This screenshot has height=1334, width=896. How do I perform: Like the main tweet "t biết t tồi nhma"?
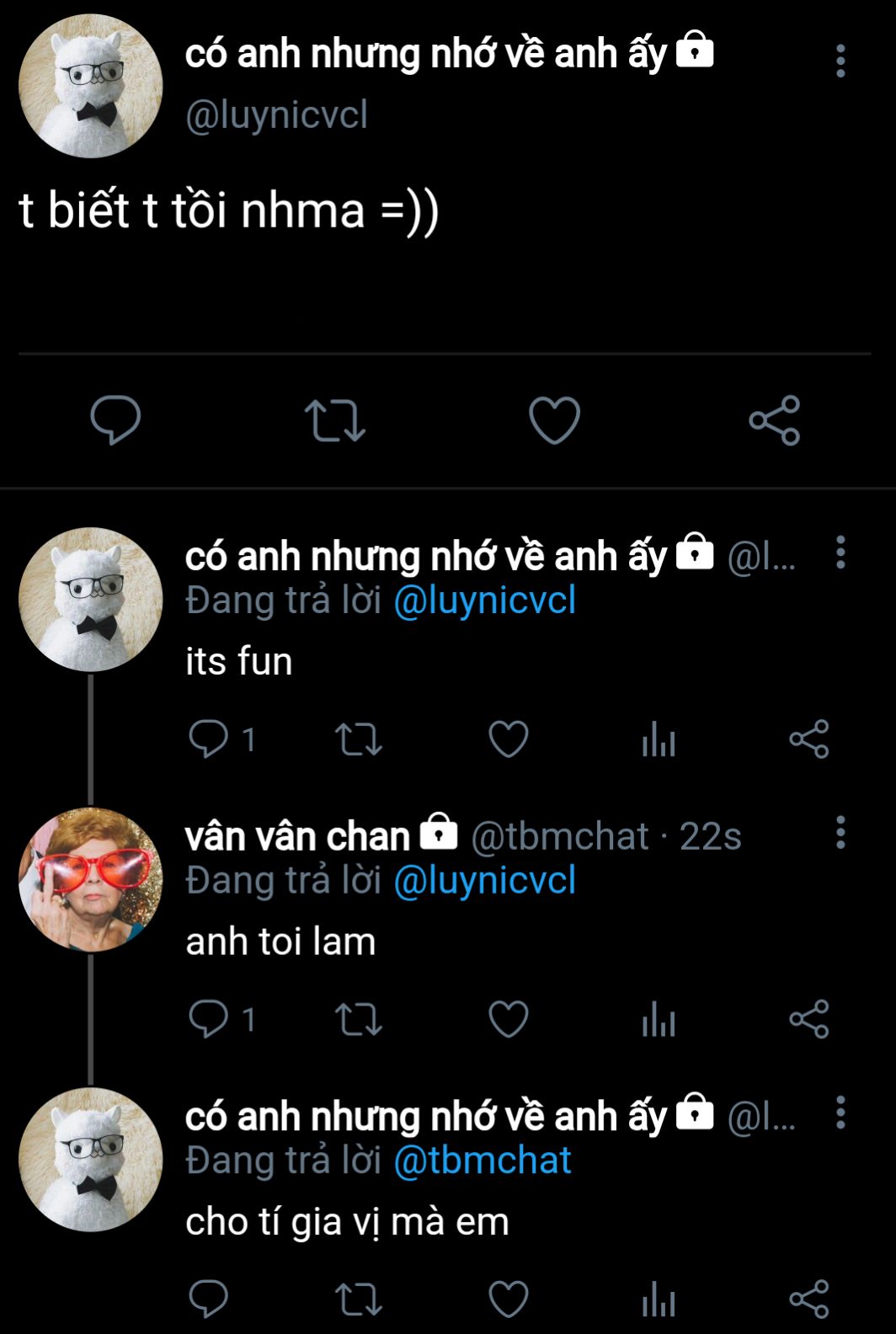pos(554,420)
